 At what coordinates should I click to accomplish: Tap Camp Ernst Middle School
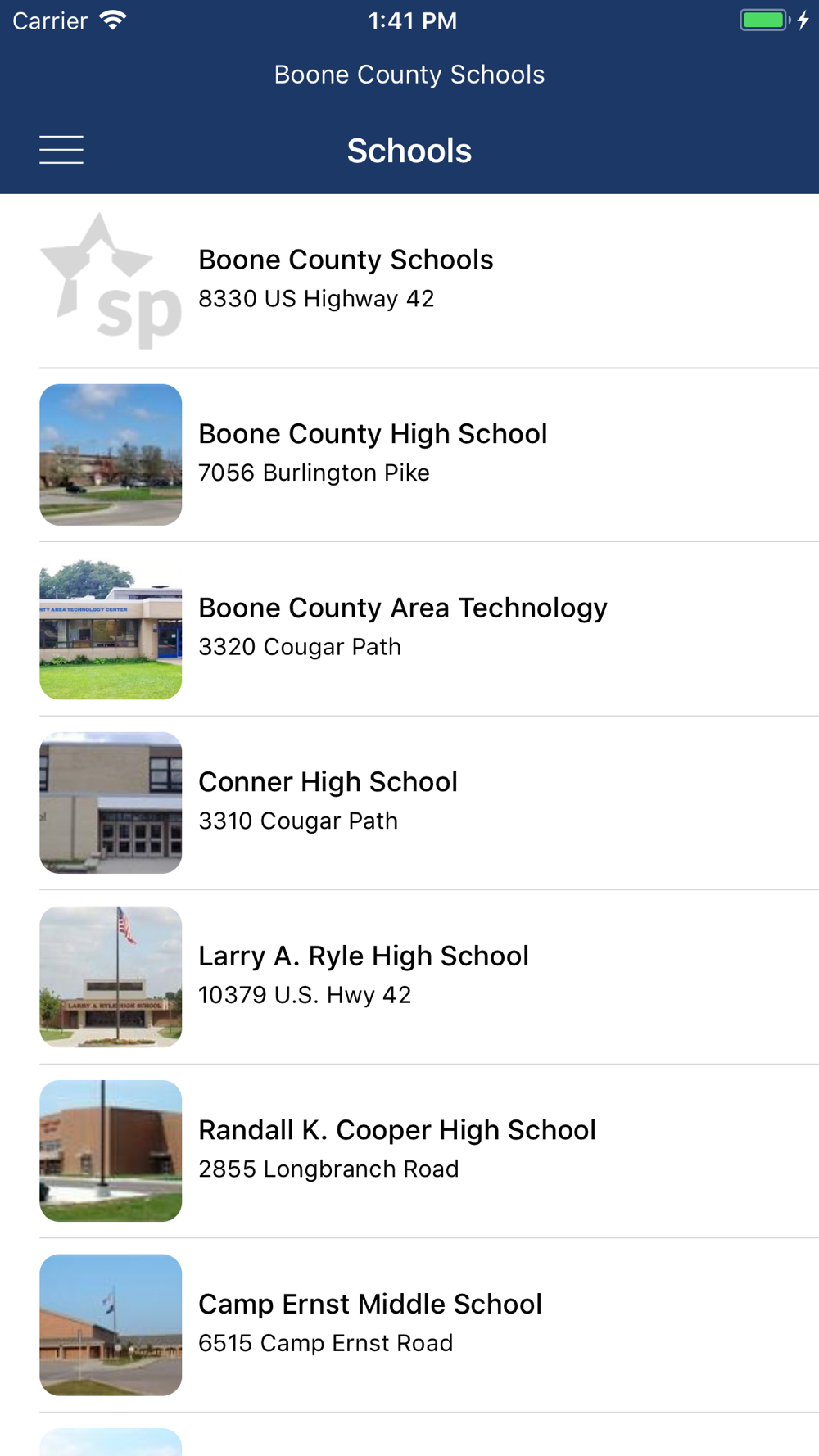coord(409,1325)
